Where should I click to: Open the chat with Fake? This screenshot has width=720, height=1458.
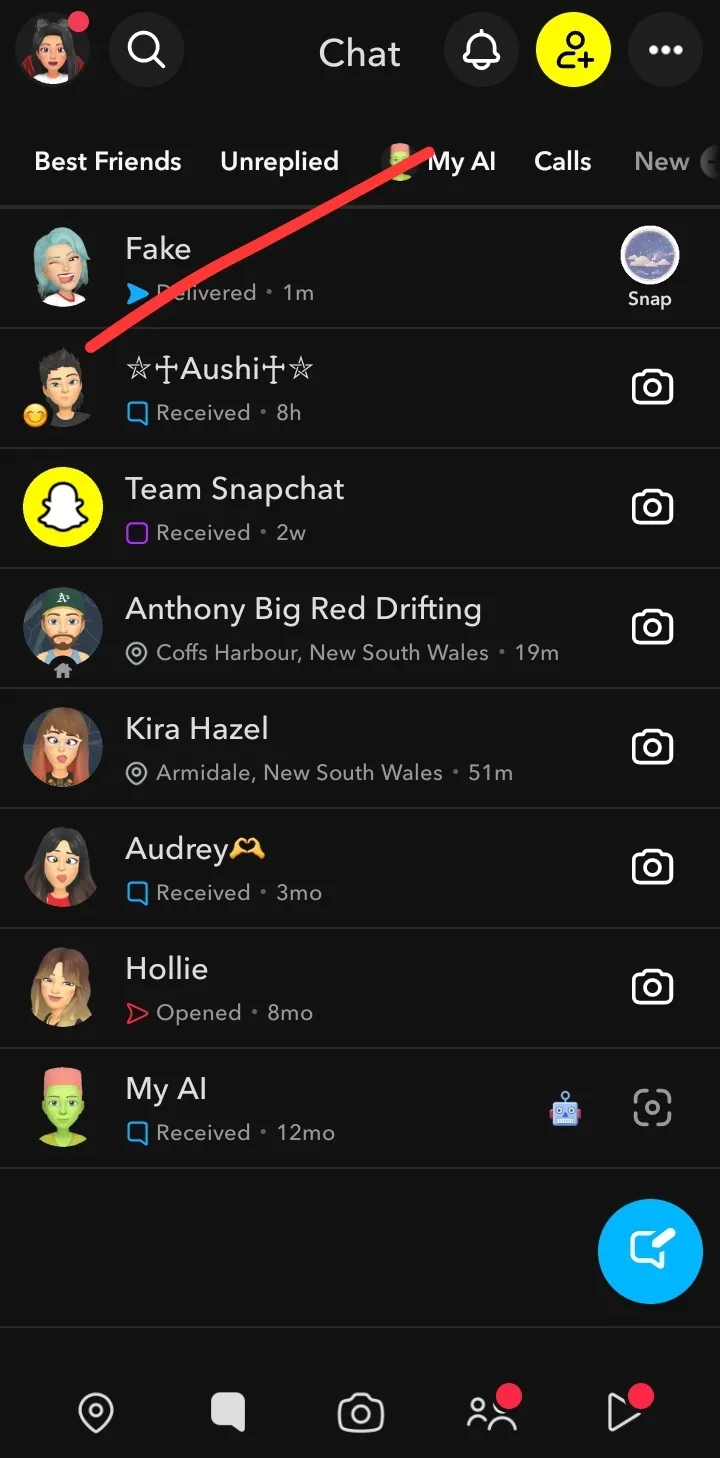pos(300,268)
